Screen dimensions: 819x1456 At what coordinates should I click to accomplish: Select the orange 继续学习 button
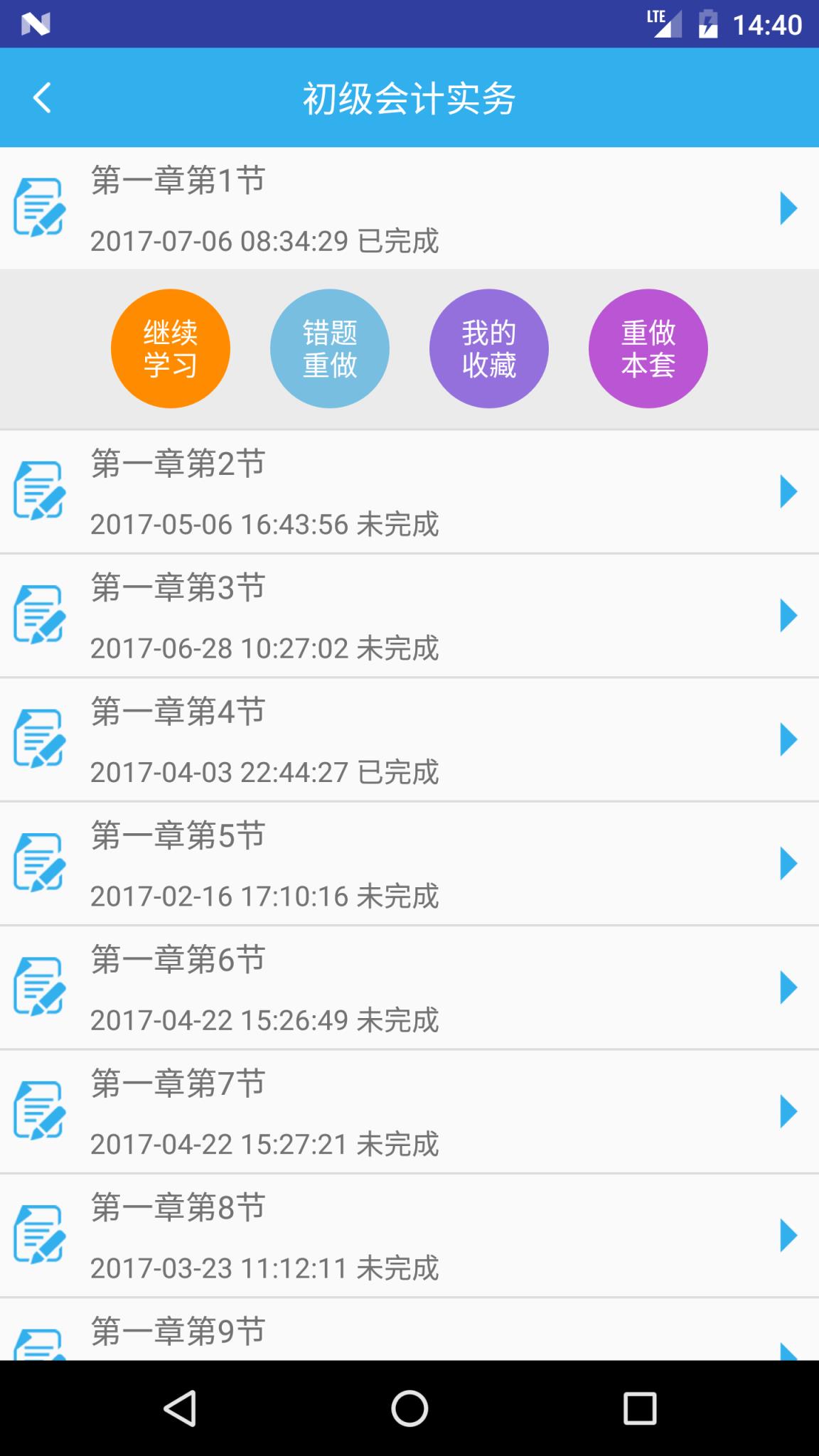[x=170, y=348]
